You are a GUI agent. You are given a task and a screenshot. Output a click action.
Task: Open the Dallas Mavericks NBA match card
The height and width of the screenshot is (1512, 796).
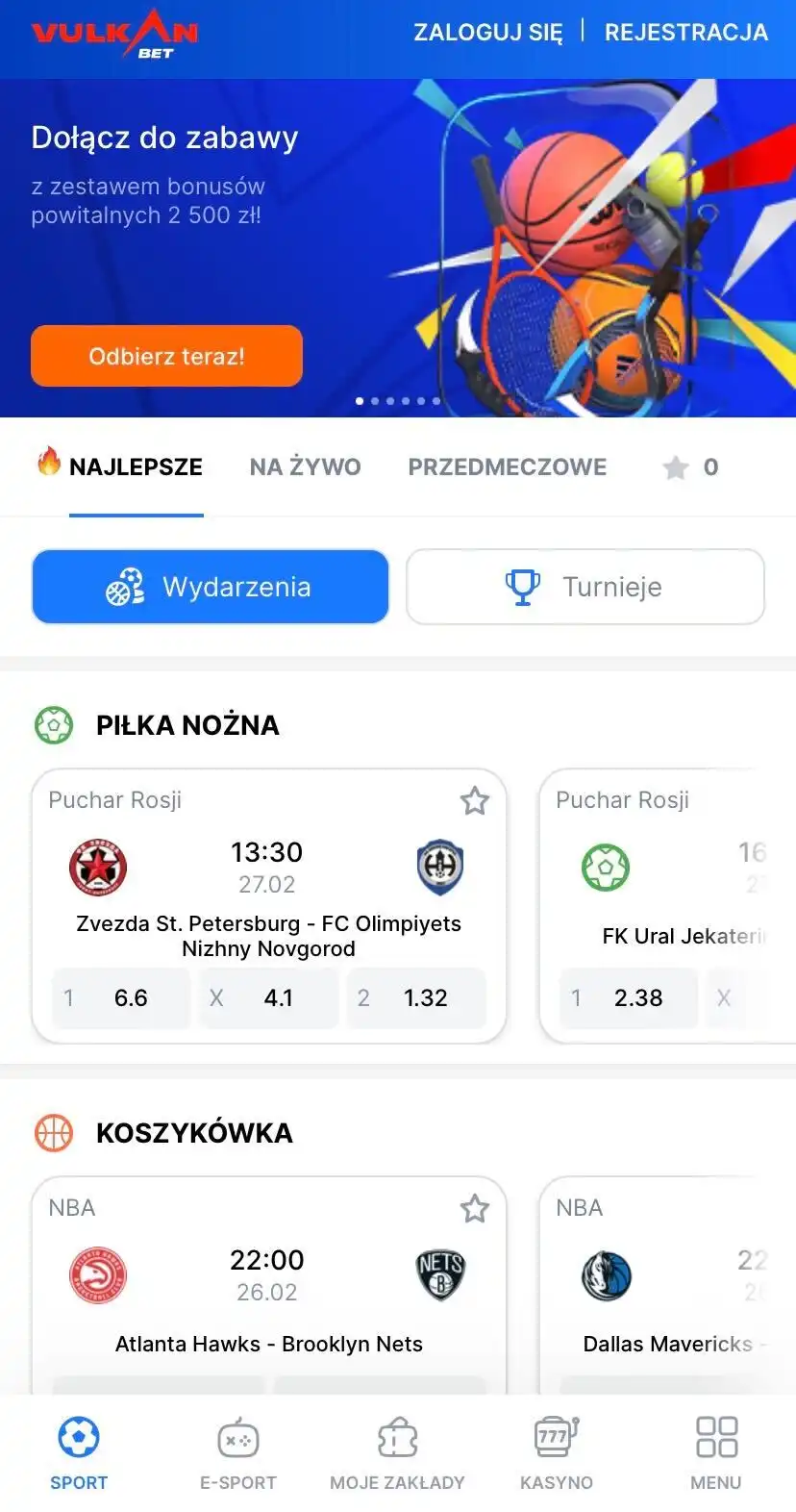click(667, 1343)
